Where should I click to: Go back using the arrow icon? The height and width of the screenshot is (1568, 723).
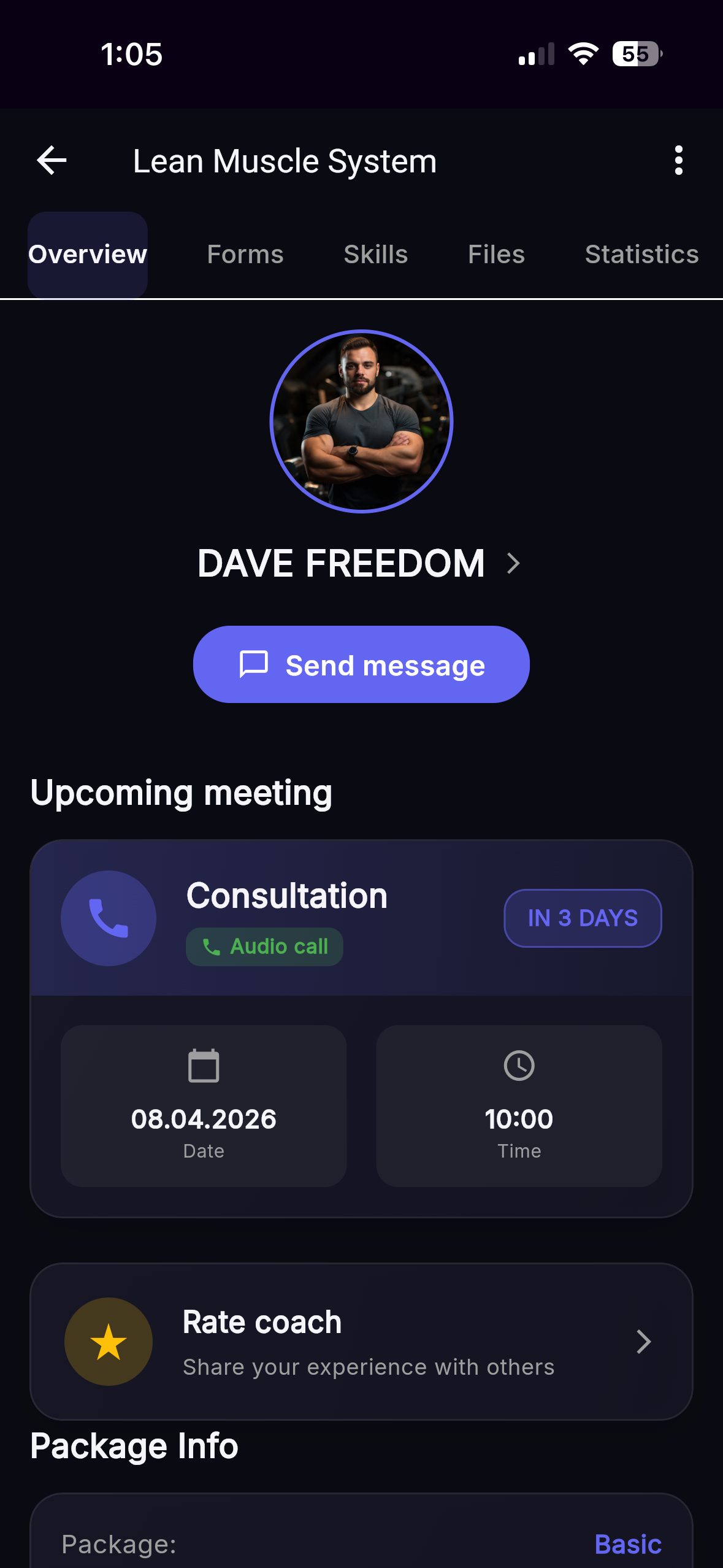tap(52, 161)
